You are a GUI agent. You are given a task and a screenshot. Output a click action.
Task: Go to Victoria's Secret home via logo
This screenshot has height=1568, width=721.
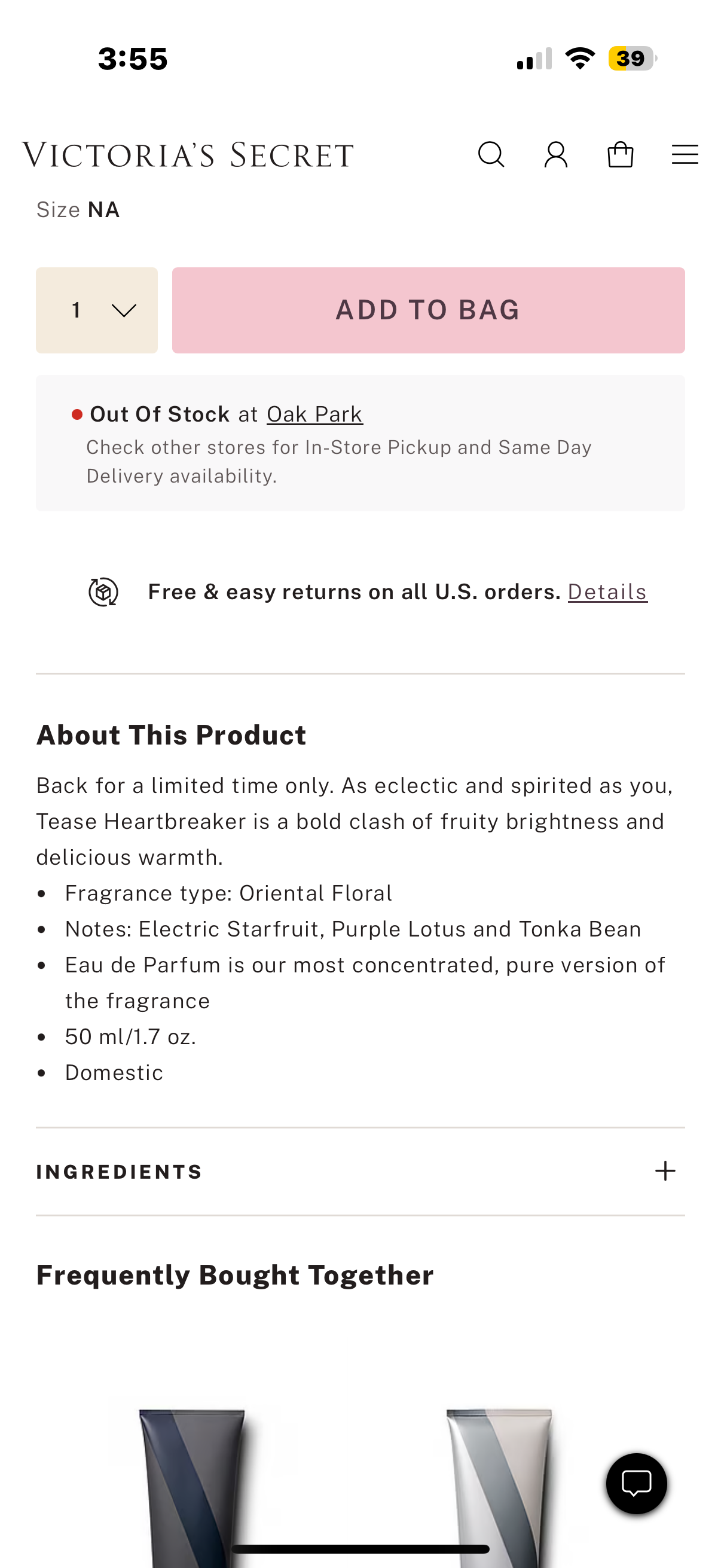[x=188, y=155]
